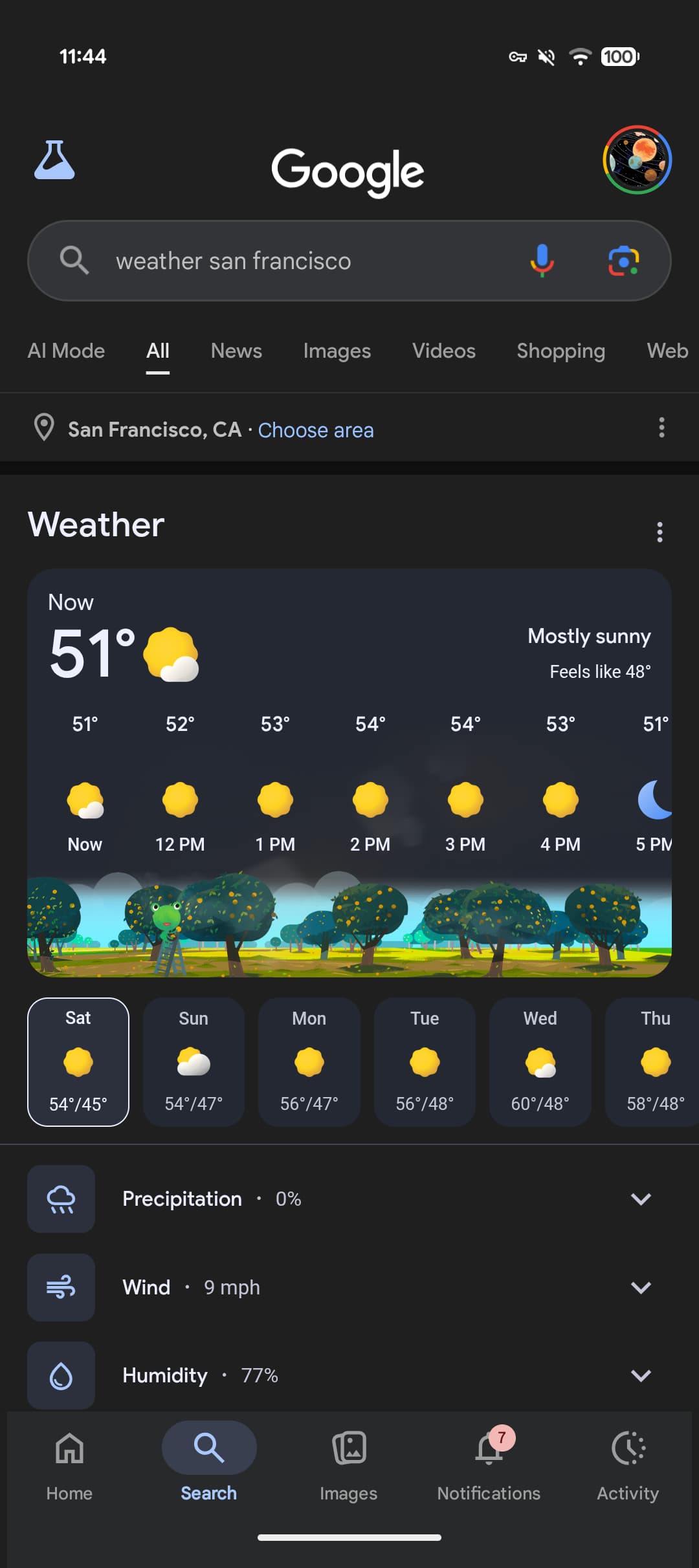Expand the Wind details row

pyautogui.click(x=640, y=1287)
